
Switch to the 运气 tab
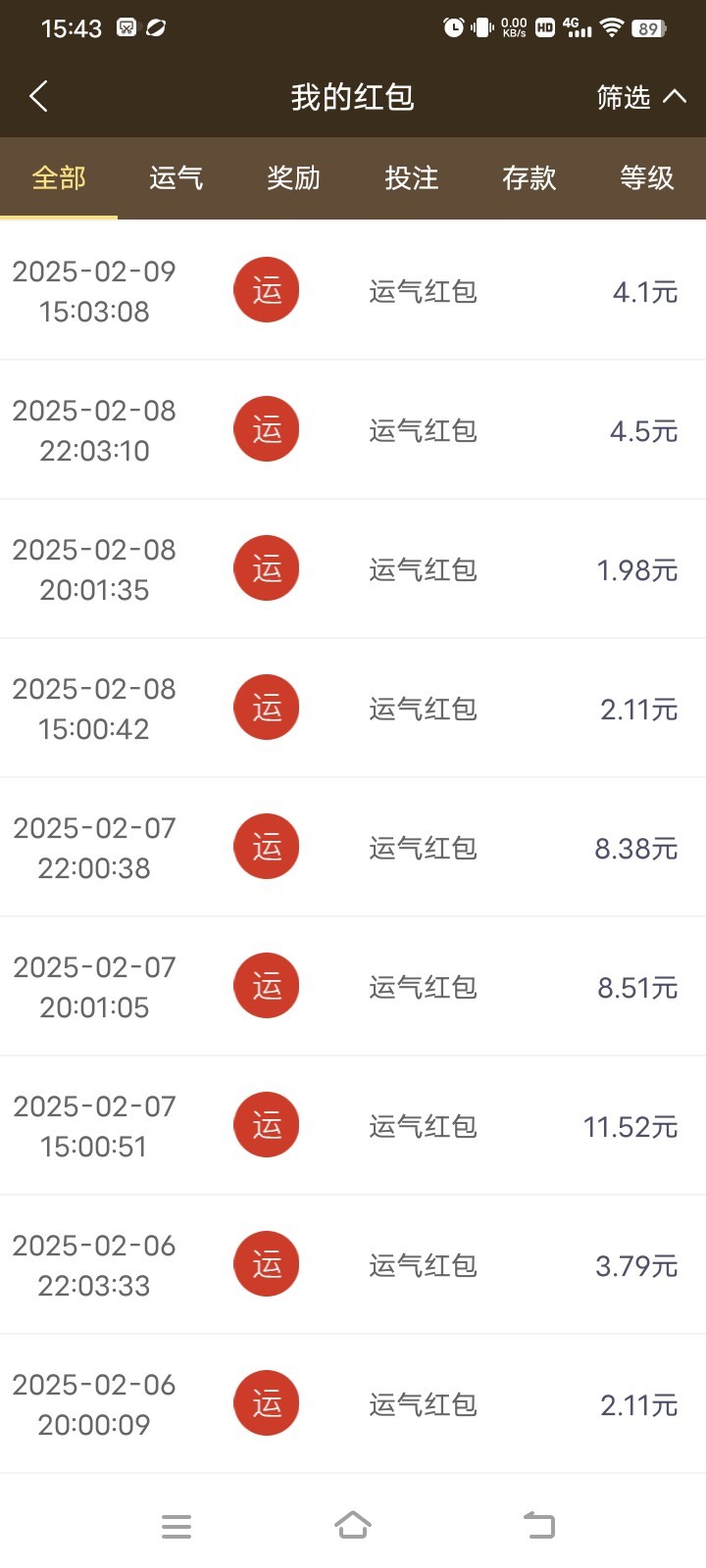point(176,178)
